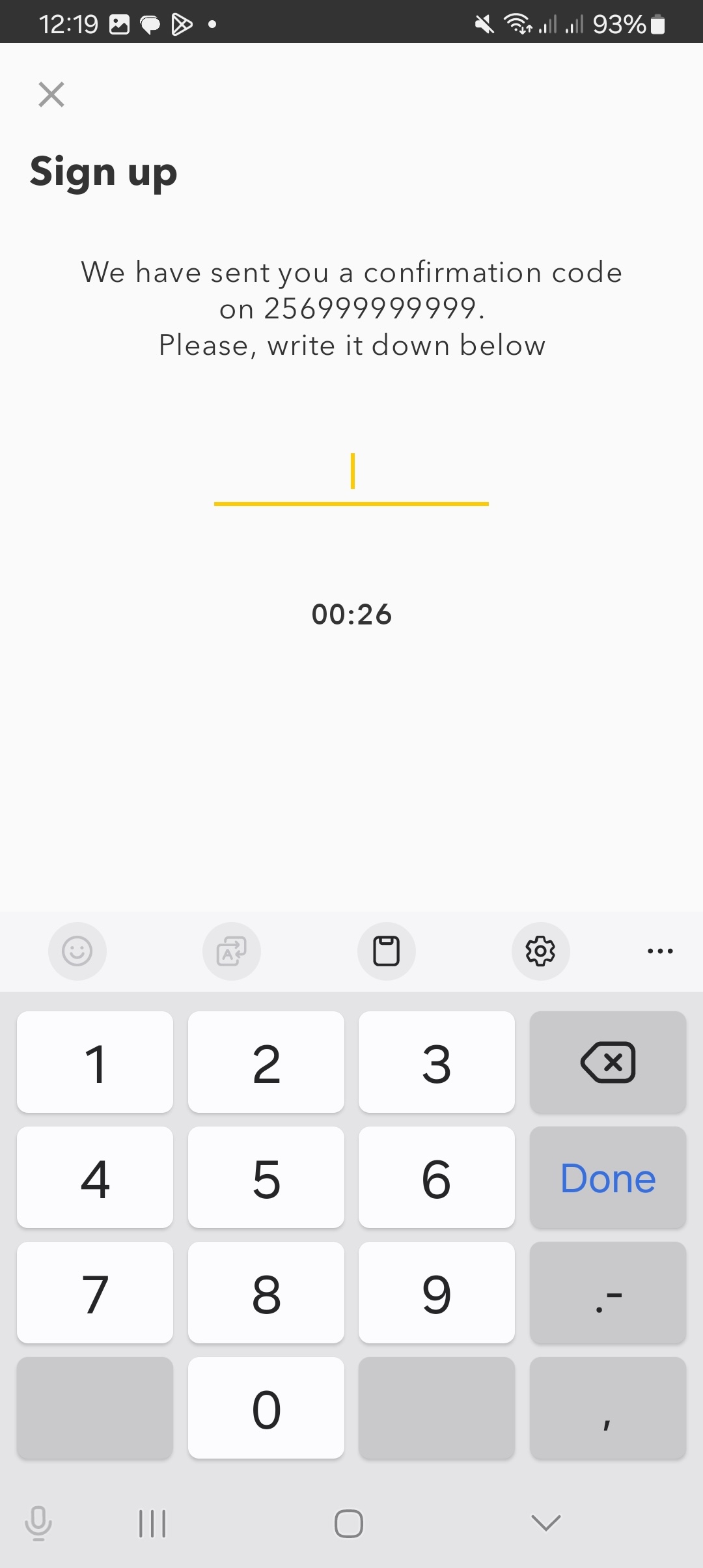
Task: Open the emoji panel on keyboard toolbar
Action: pyautogui.click(x=77, y=951)
